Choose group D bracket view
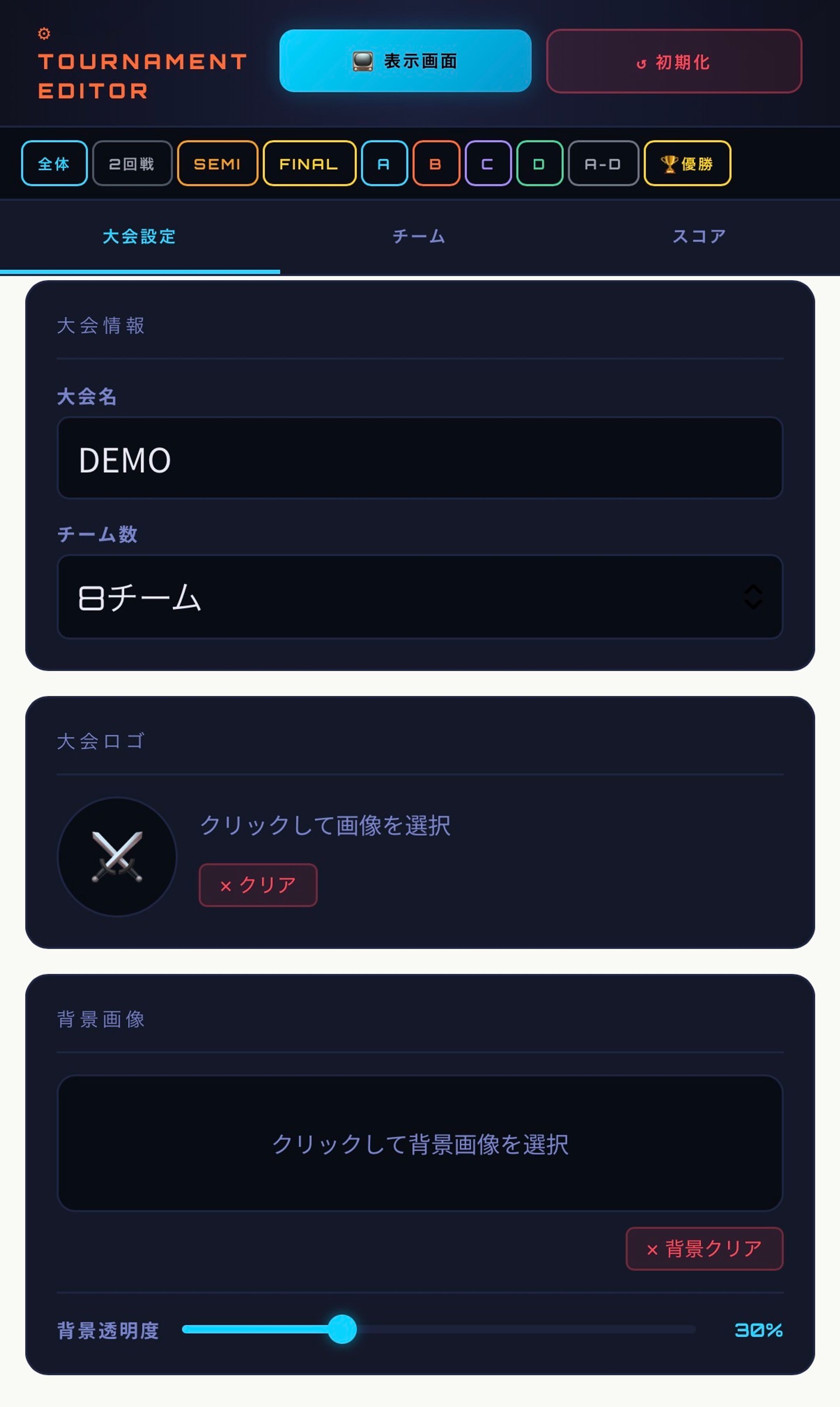This screenshot has height=1407, width=840. (539, 164)
